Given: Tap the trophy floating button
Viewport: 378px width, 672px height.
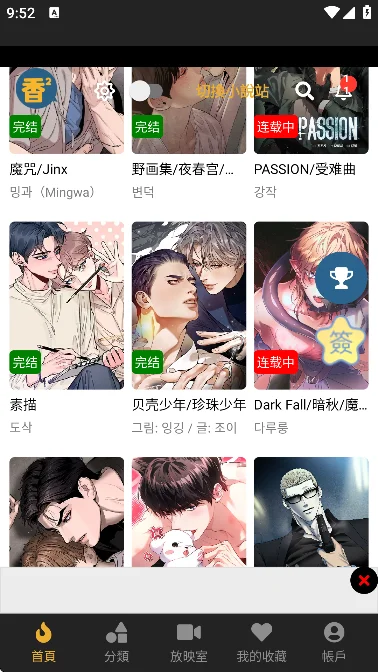Looking at the screenshot, I should [x=341, y=278].
